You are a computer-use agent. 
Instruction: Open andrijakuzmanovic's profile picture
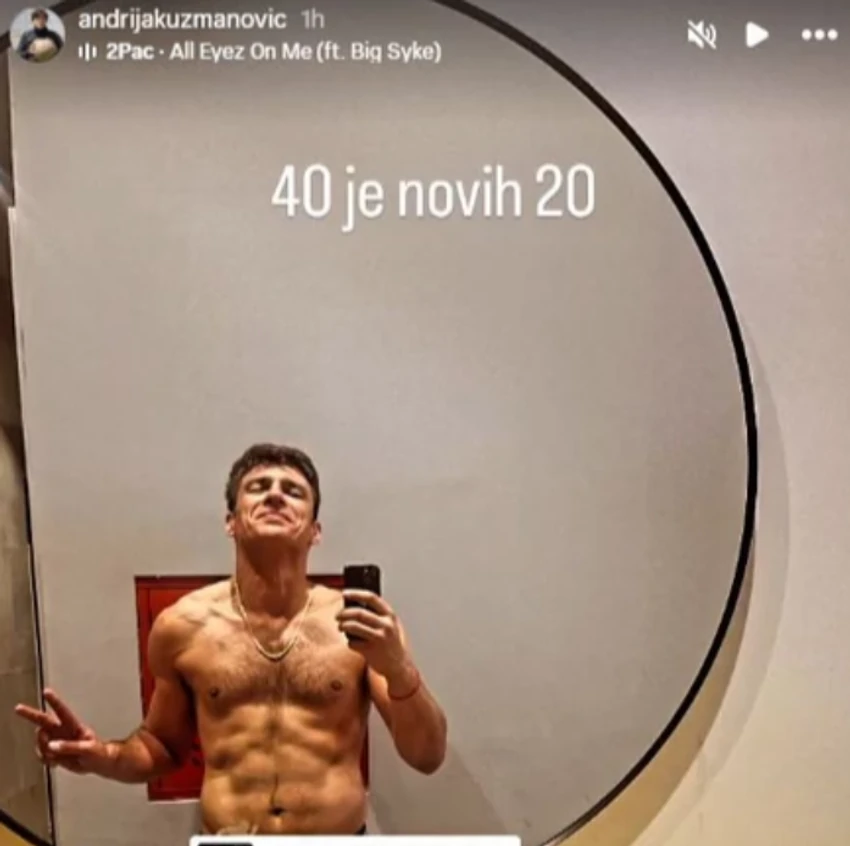point(37,33)
